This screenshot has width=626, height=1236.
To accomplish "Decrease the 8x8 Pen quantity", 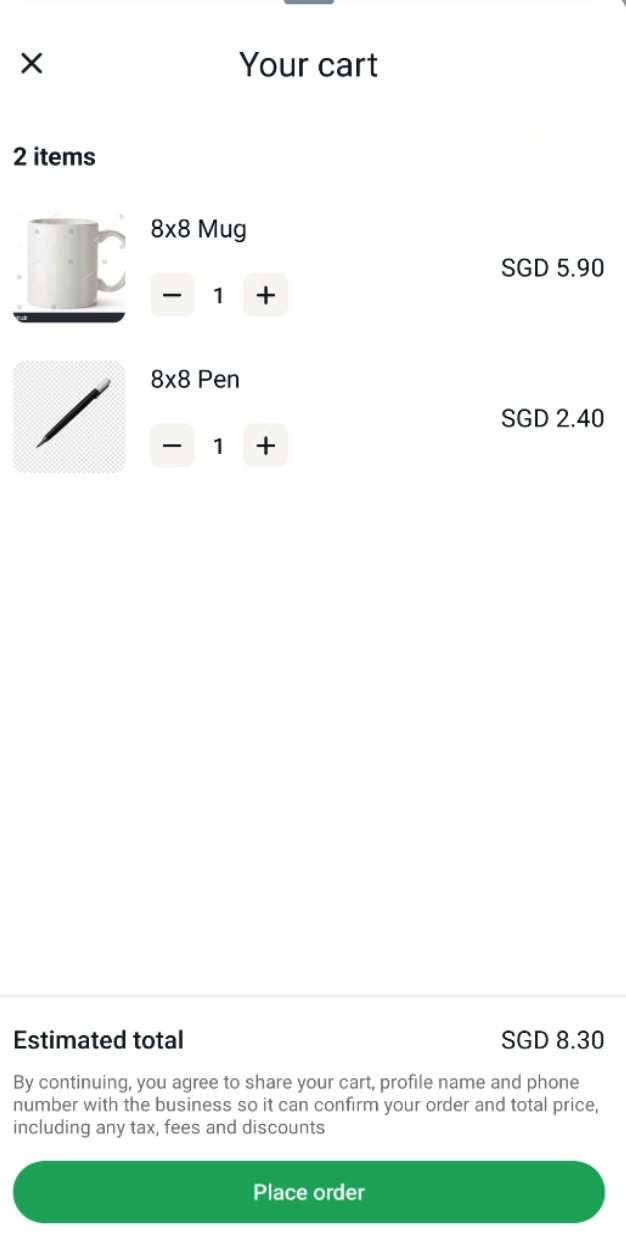I will pos(172,445).
